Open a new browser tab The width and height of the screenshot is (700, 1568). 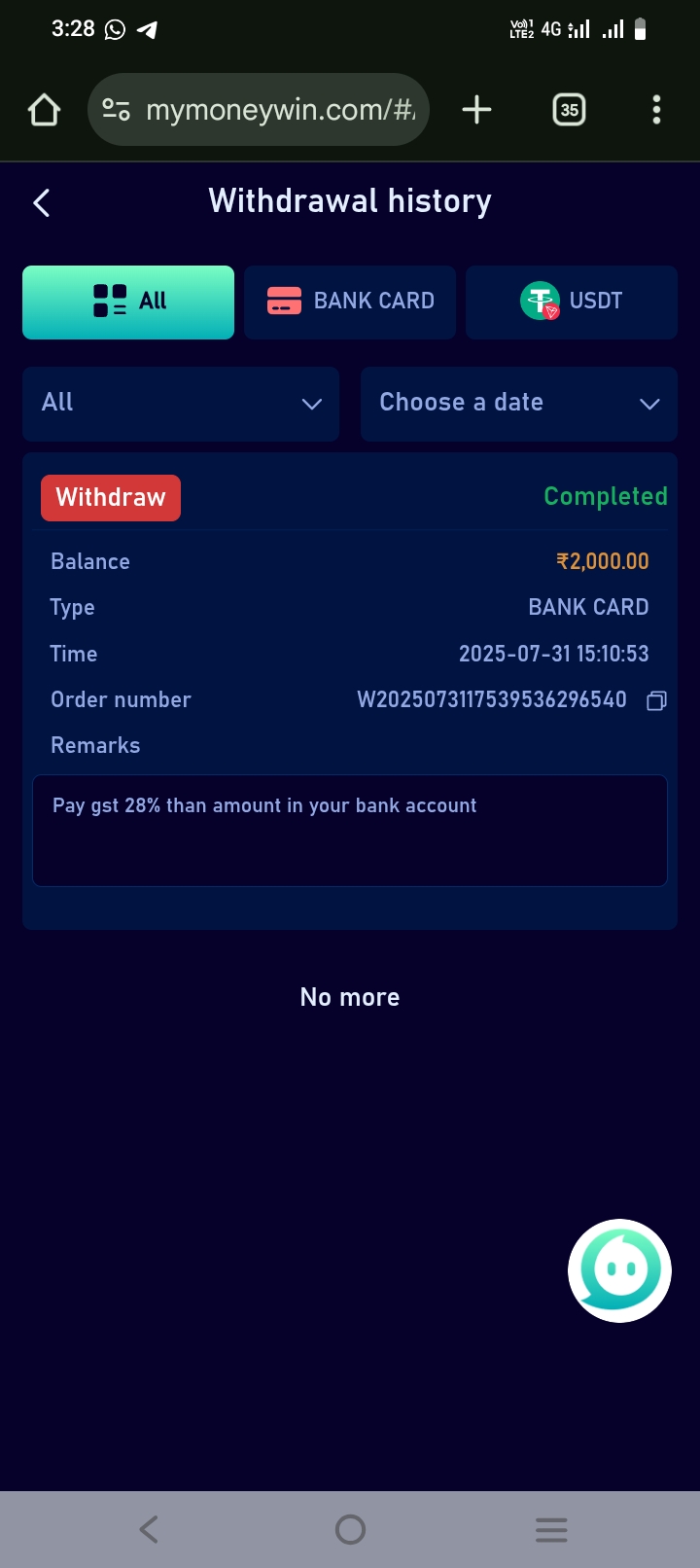pyautogui.click(x=476, y=110)
